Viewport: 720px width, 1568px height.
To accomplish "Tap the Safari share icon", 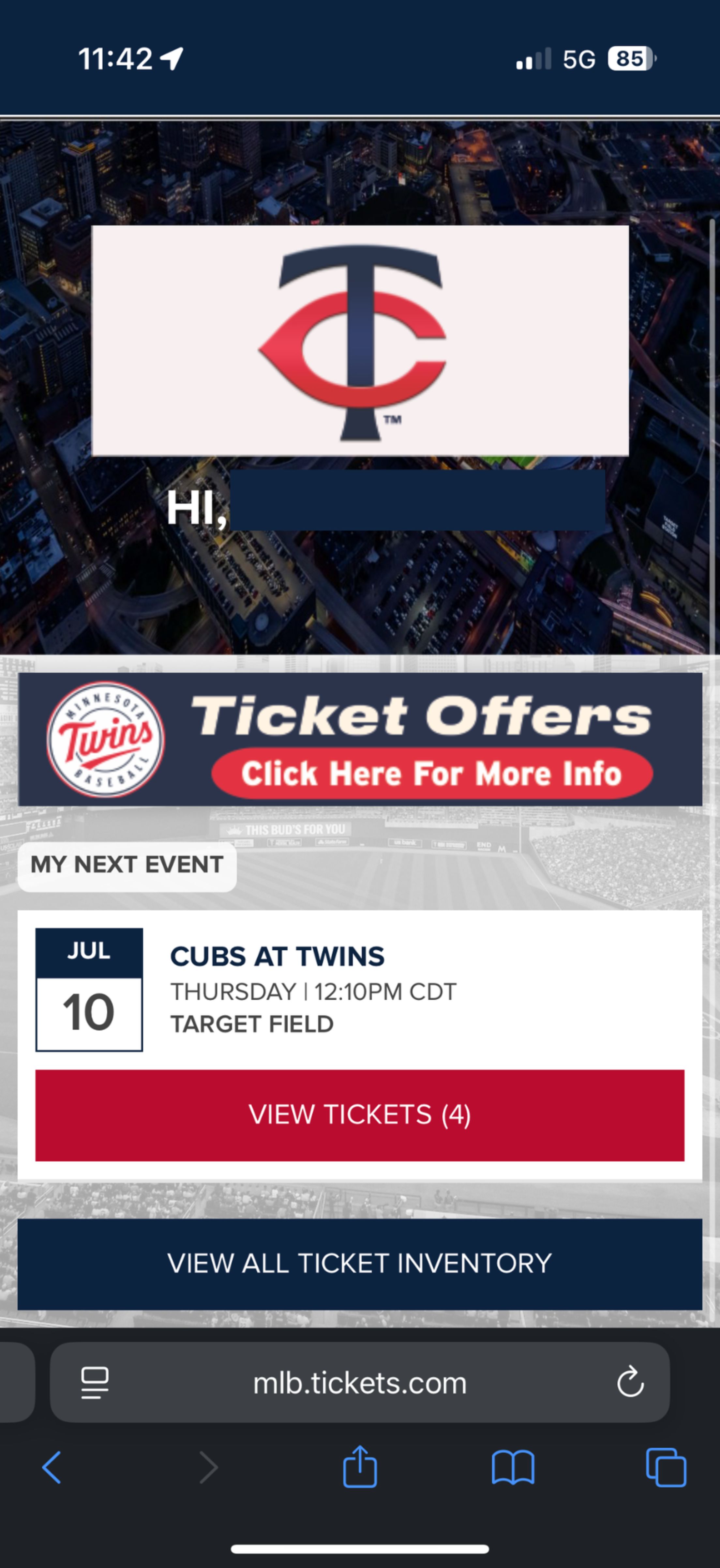I will tap(360, 1466).
